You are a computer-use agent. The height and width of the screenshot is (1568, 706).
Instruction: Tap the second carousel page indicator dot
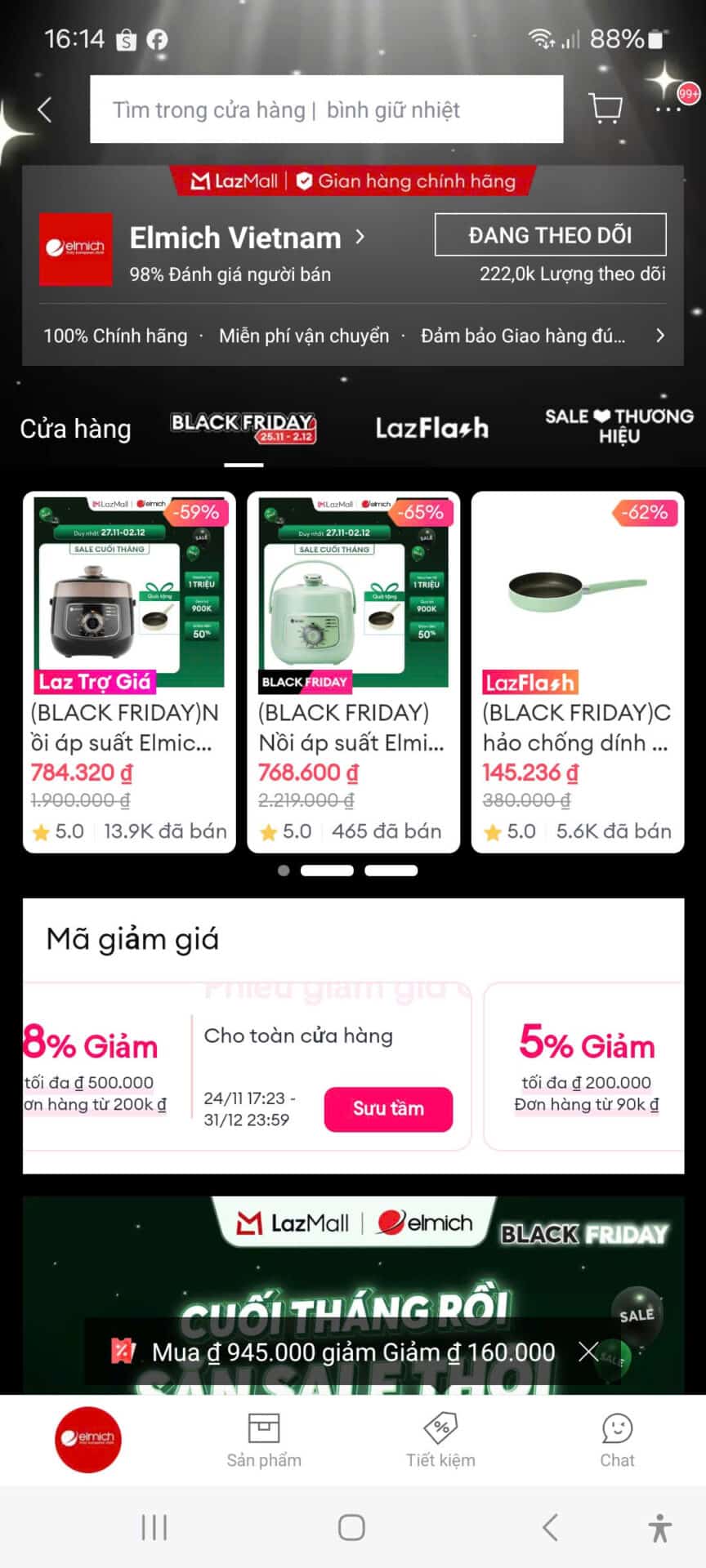[x=327, y=870]
